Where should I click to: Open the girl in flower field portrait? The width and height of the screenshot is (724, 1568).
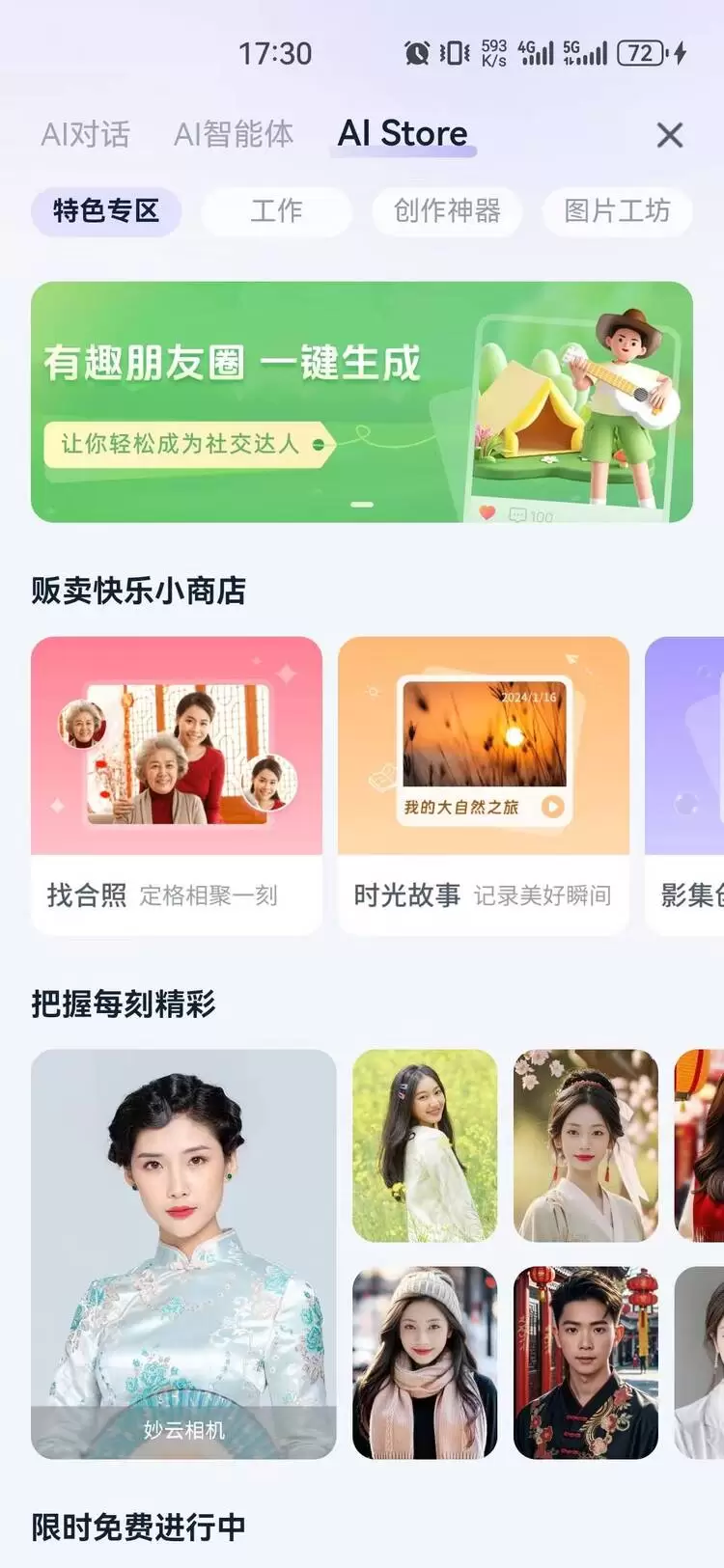425,1144
